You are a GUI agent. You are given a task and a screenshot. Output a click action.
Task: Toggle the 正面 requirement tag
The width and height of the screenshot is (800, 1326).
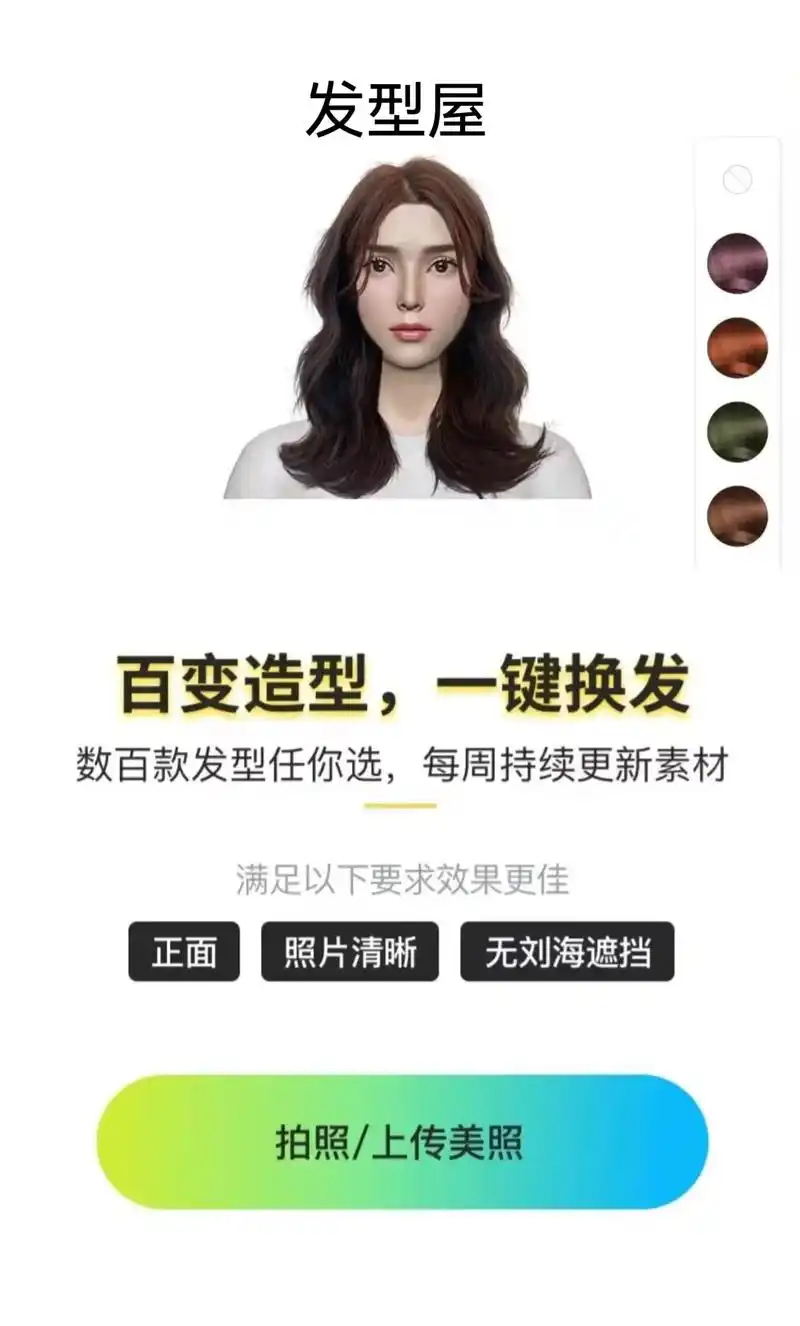tap(186, 953)
